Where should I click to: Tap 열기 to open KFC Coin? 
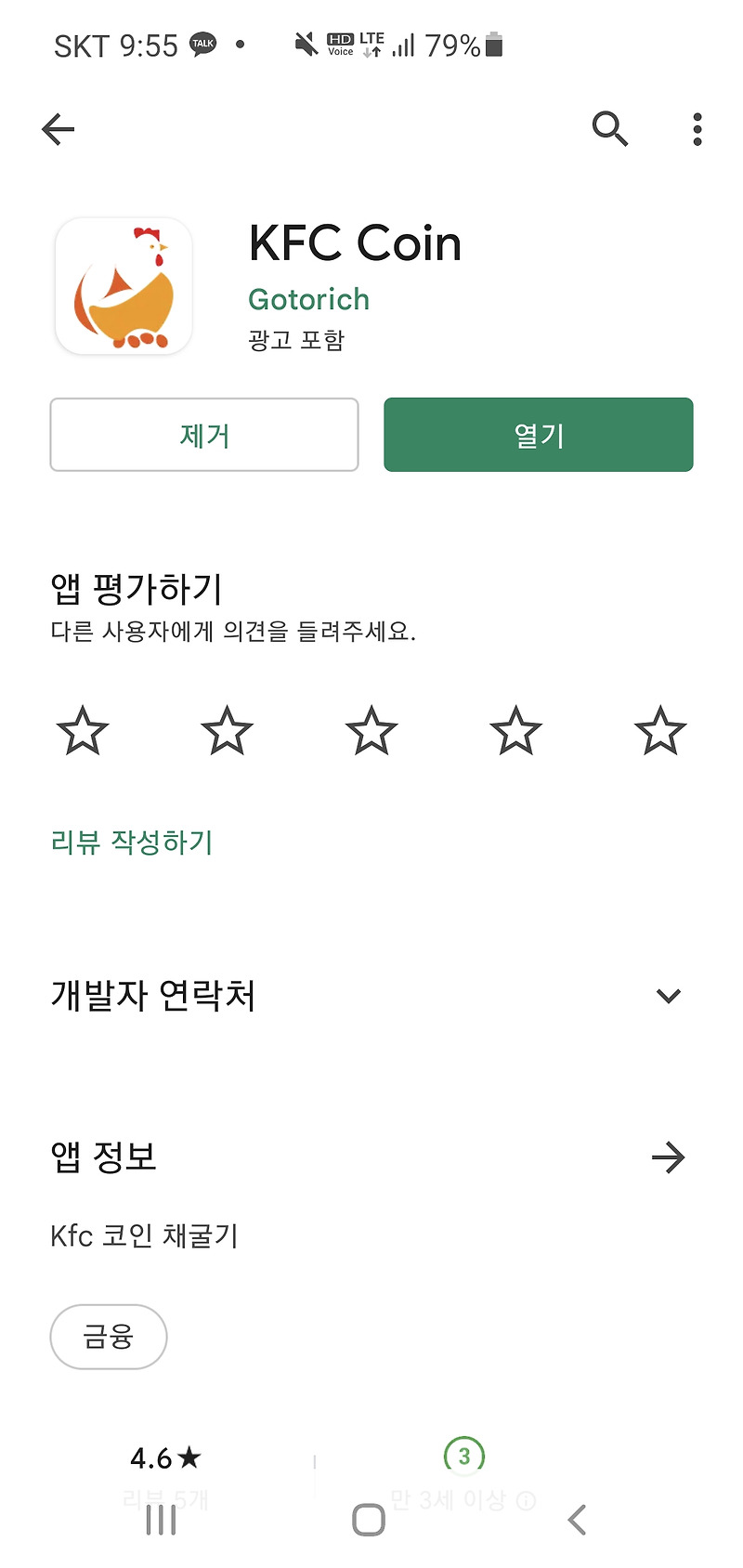pyautogui.click(x=538, y=435)
